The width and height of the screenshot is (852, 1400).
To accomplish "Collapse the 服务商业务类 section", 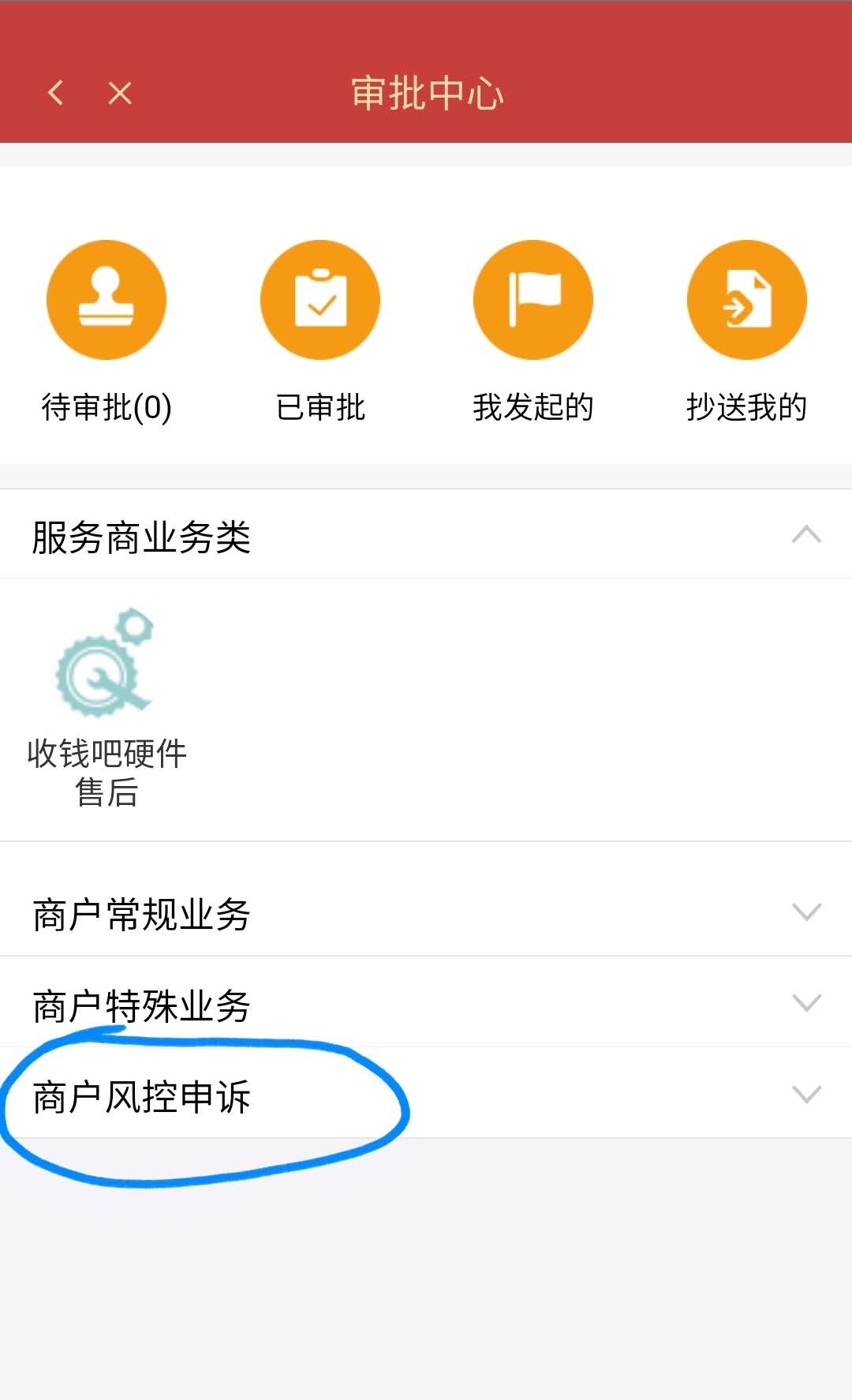I will click(x=806, y=536).
